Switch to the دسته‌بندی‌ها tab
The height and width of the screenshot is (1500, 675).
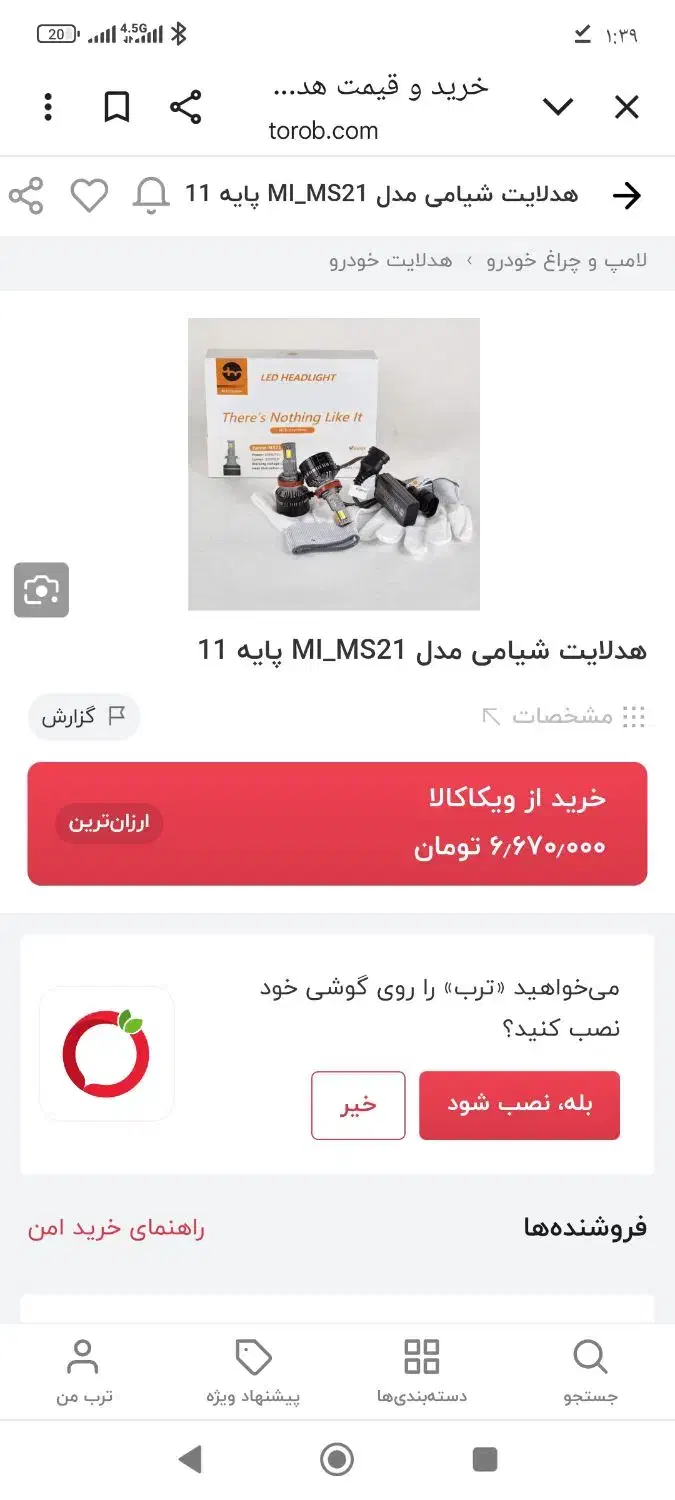pos(421,1373)
